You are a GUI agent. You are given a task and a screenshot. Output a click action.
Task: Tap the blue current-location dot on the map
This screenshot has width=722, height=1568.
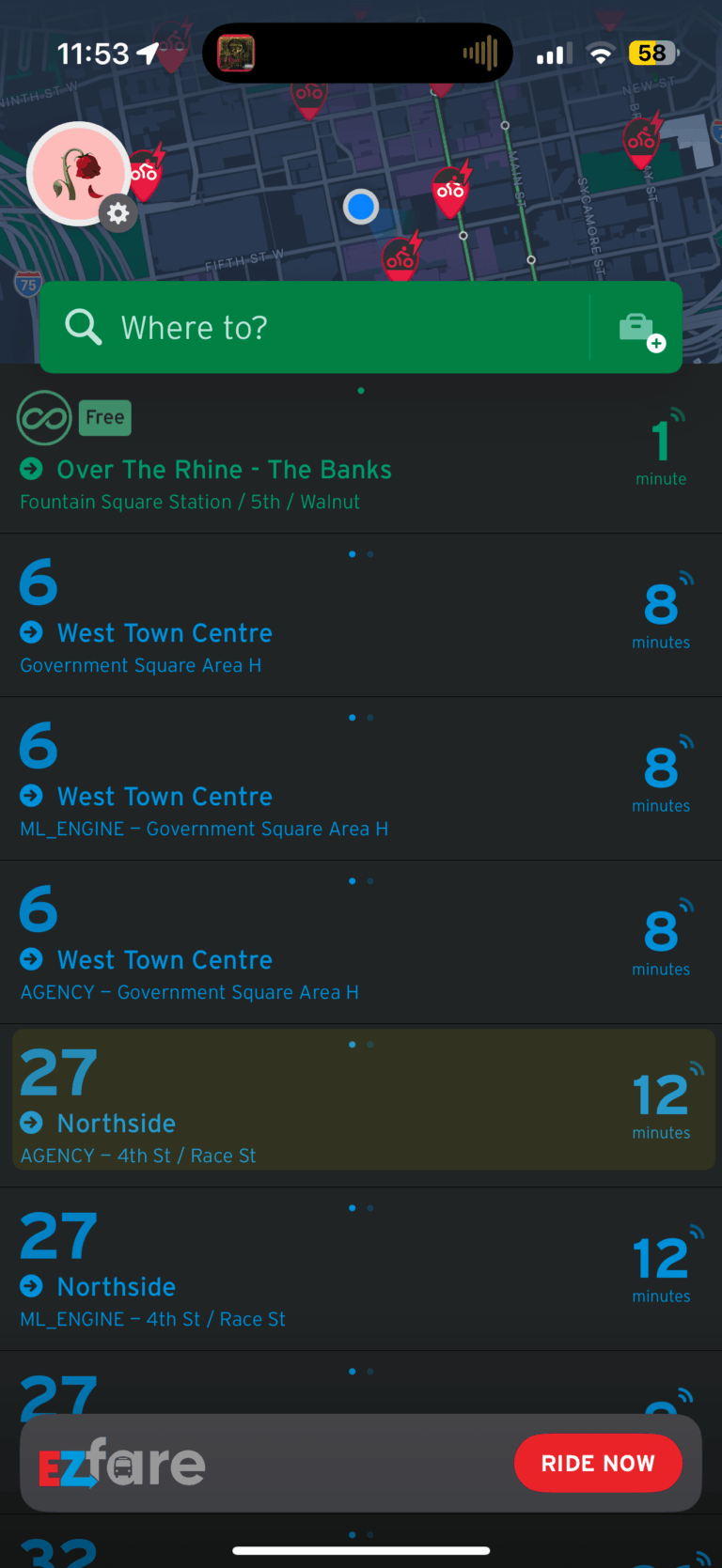coord(361,207)
